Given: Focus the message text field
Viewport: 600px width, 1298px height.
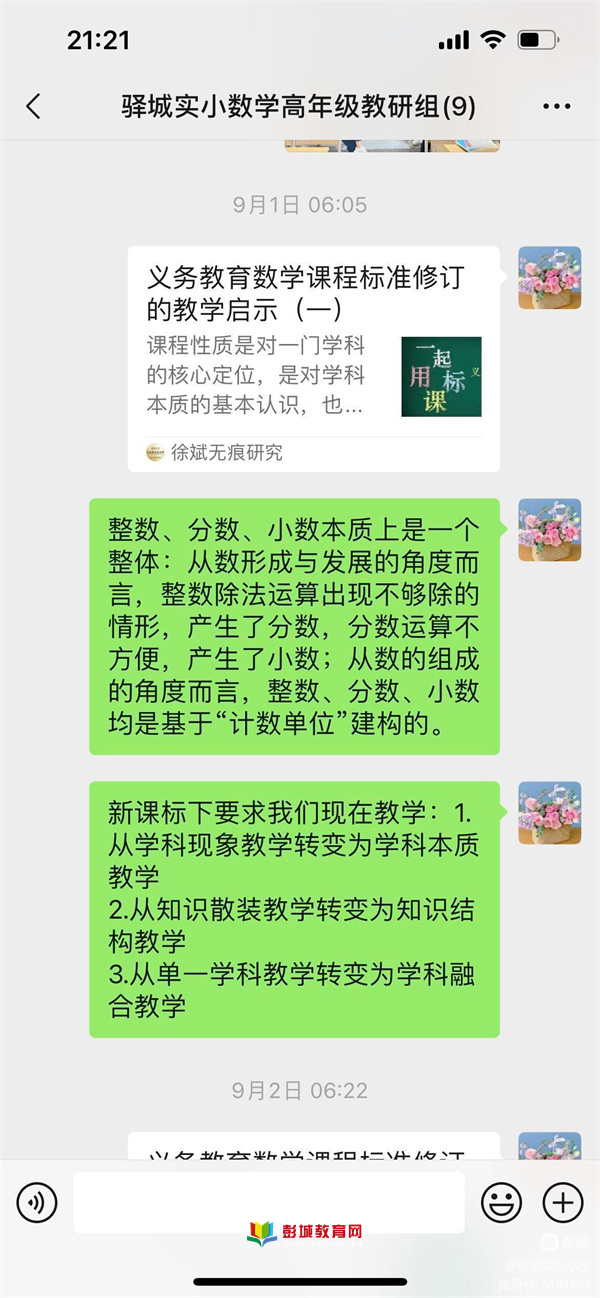Looking at the screenshot, I should point(268,1202).
